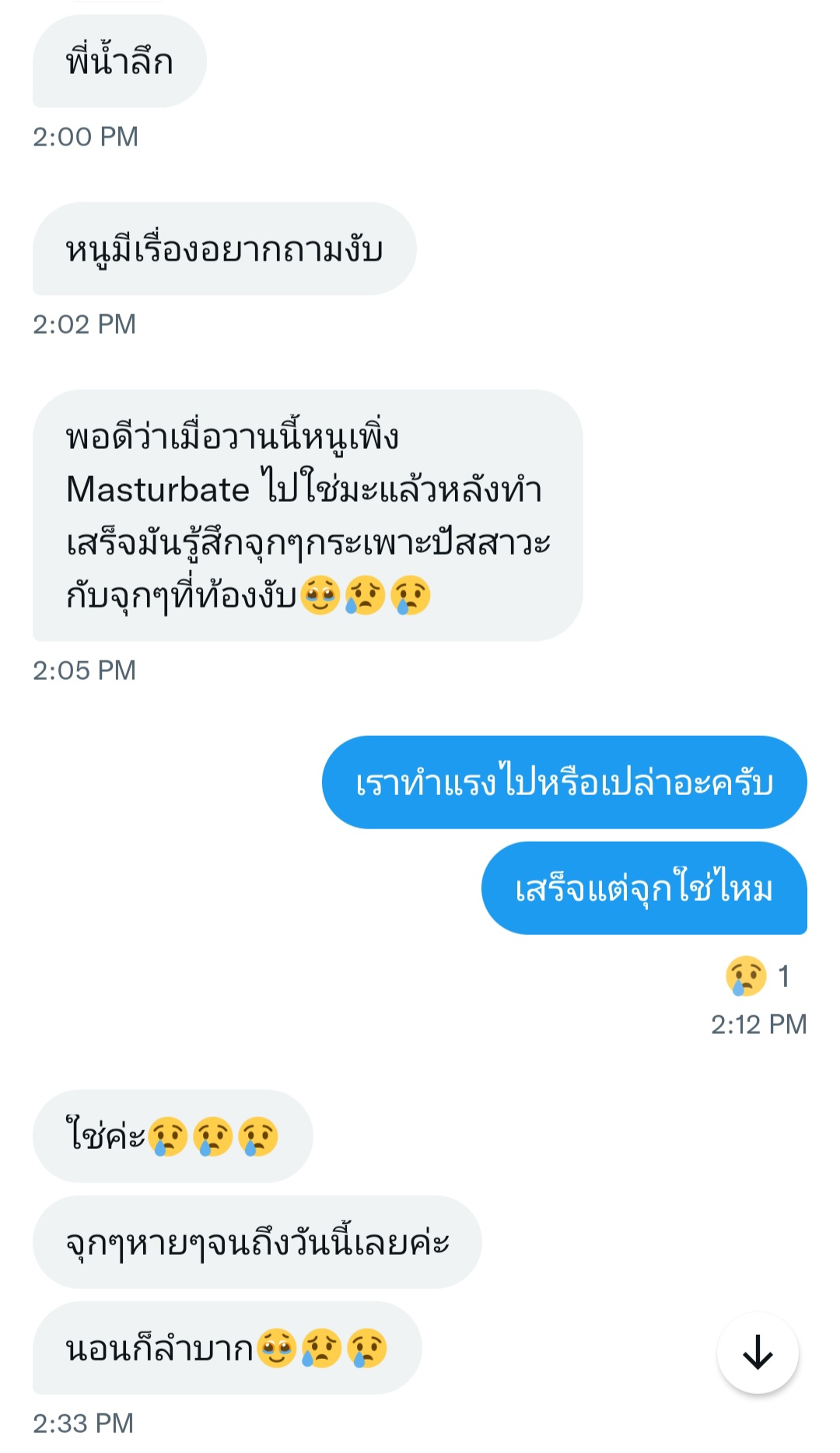This screenshot has height=1453, width=840.
Task: Jump to latest message with down arrow
Action: (x=757, y=1352)
